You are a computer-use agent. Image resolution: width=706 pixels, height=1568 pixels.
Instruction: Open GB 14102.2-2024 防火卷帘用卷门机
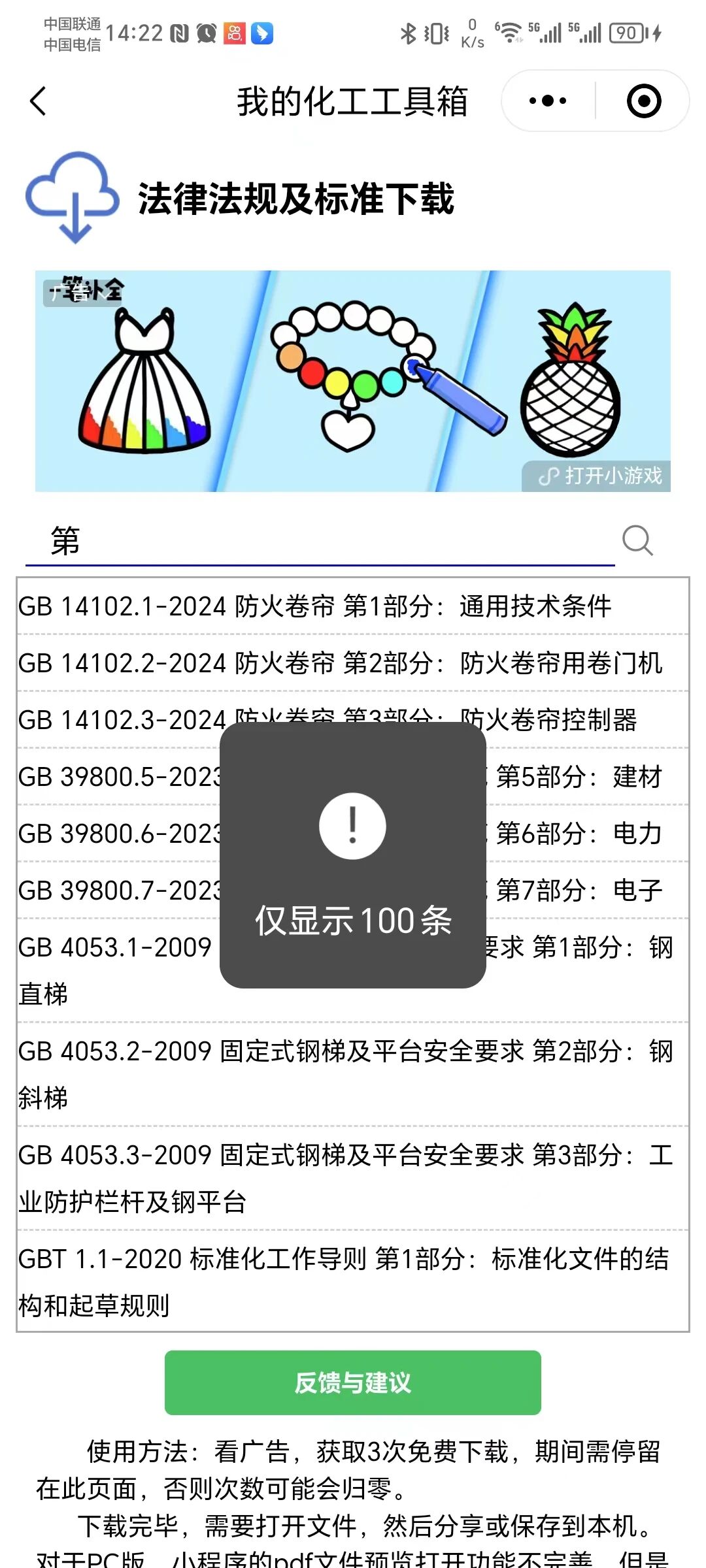353,663
